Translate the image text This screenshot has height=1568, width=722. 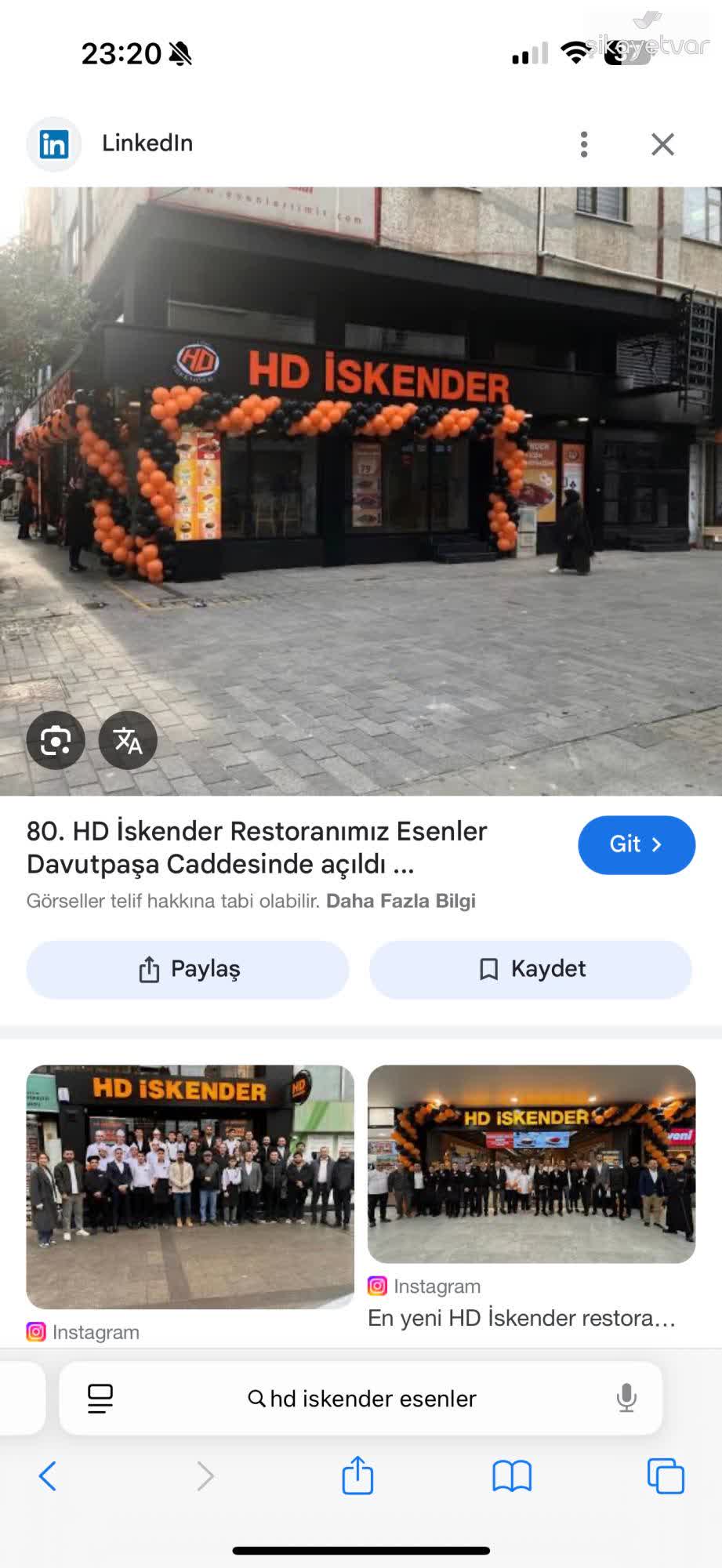click(x=127, y=739)
